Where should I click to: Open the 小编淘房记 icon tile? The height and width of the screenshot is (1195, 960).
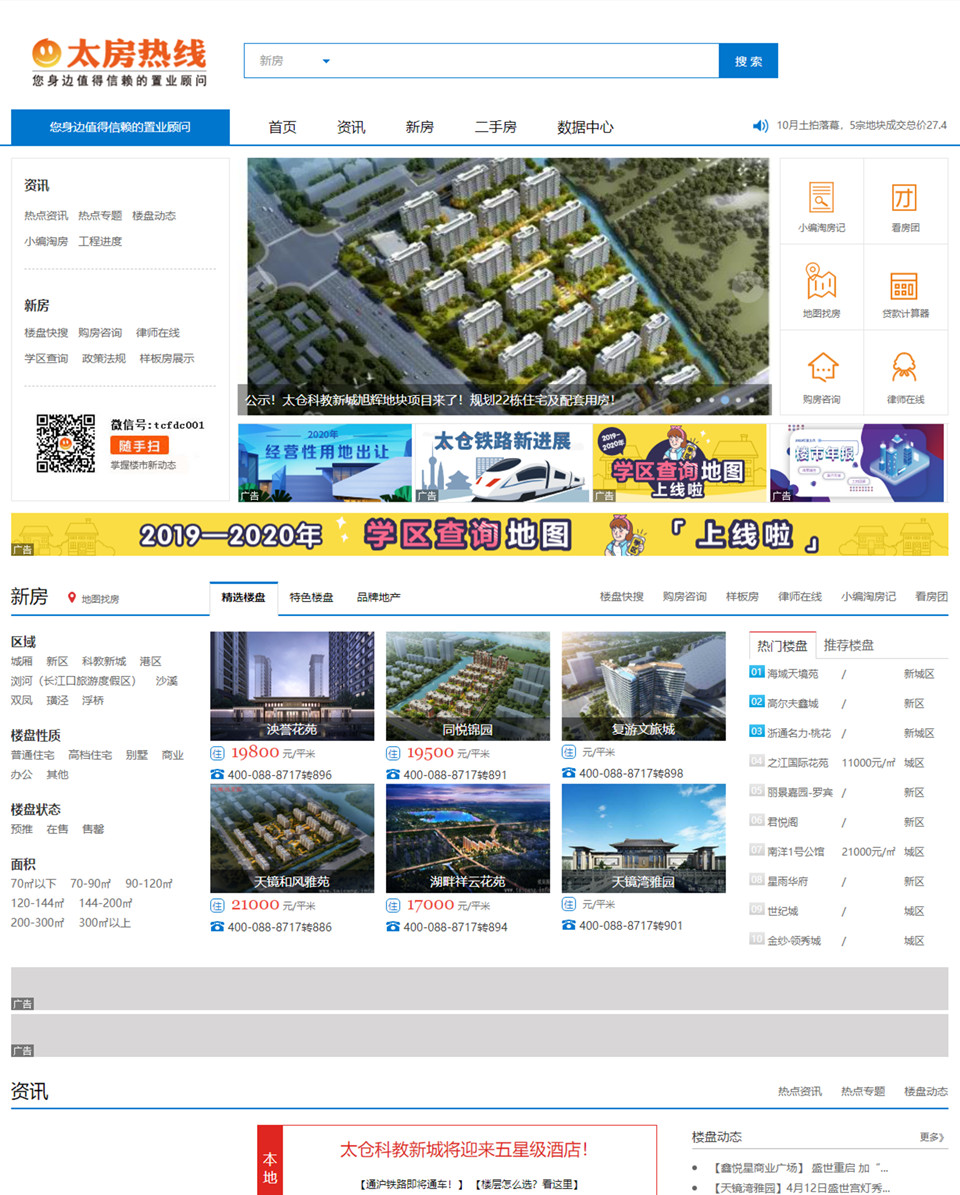coord(821,209)
